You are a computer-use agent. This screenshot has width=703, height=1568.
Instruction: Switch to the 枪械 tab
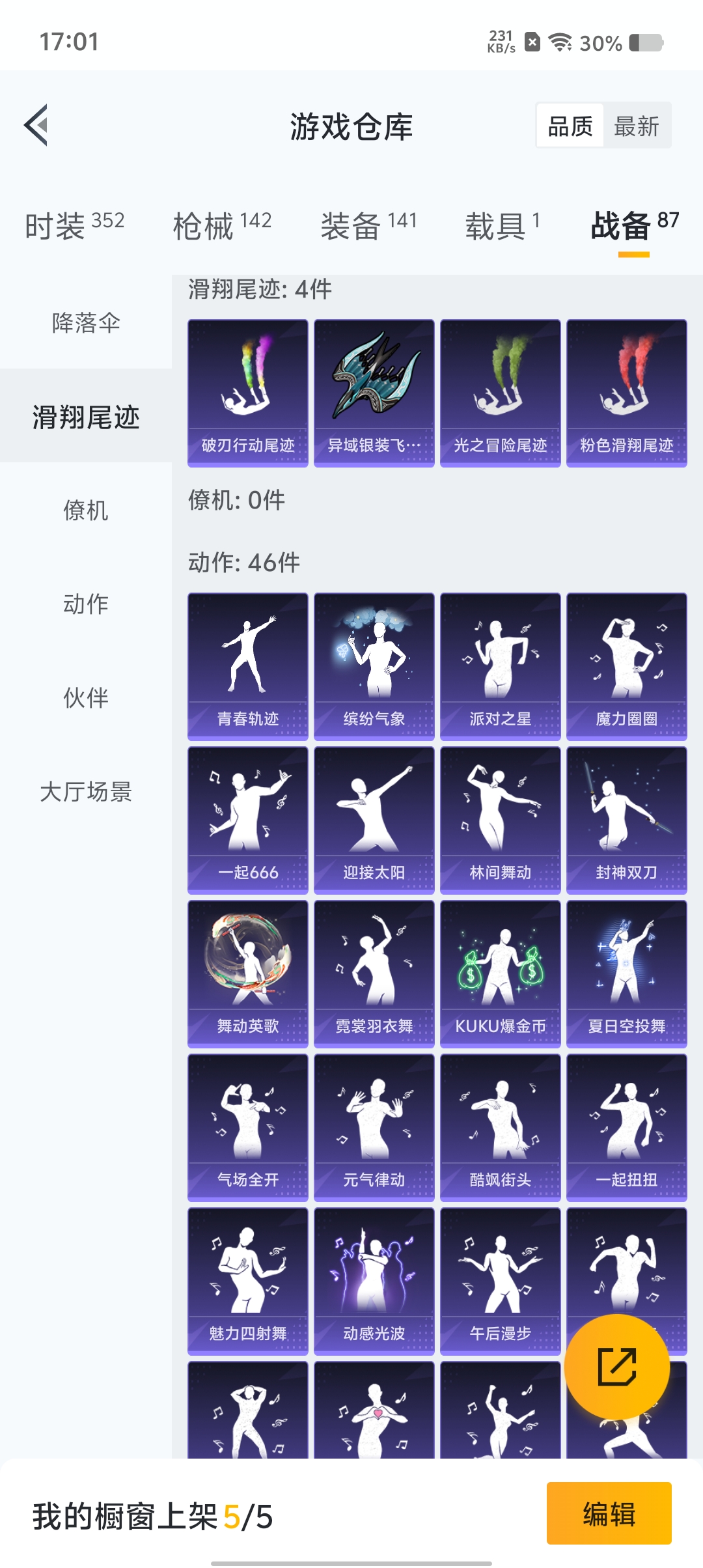pyautogui.click(x=222, y=226)
